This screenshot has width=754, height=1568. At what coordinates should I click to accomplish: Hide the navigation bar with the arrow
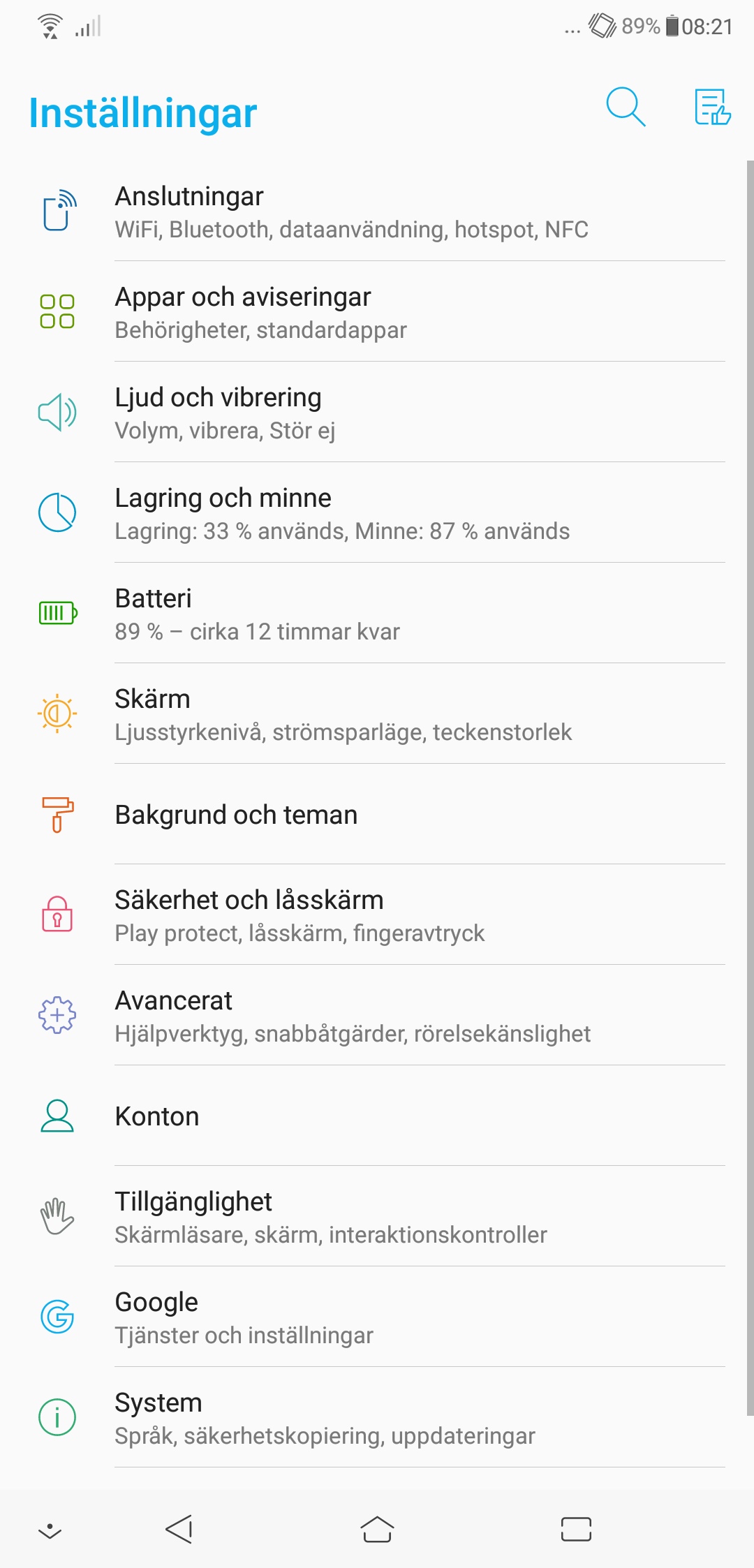click(50, 1531)
